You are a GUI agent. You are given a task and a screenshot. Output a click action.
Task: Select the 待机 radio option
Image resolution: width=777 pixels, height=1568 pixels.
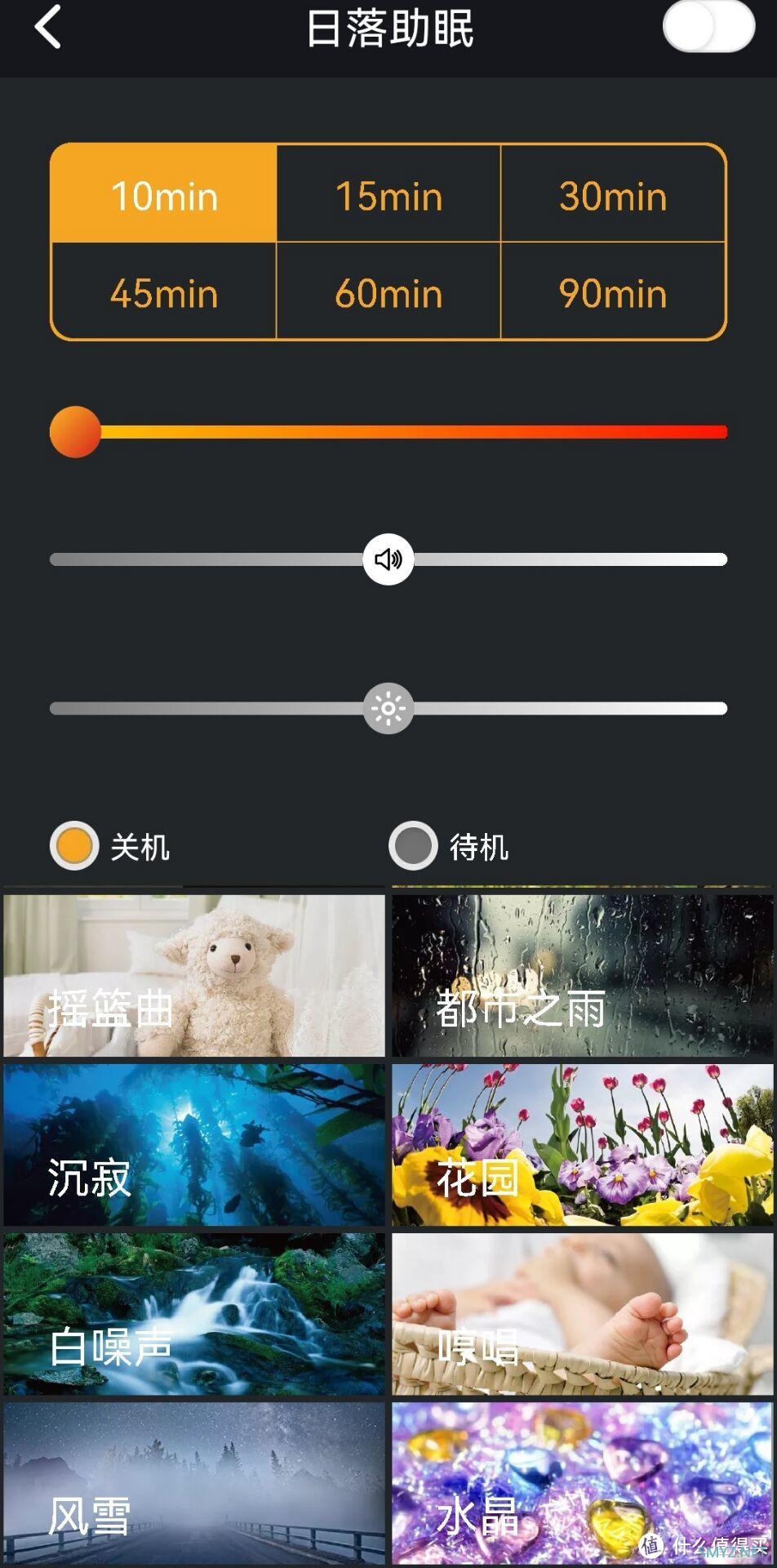(x=414, y=845)
